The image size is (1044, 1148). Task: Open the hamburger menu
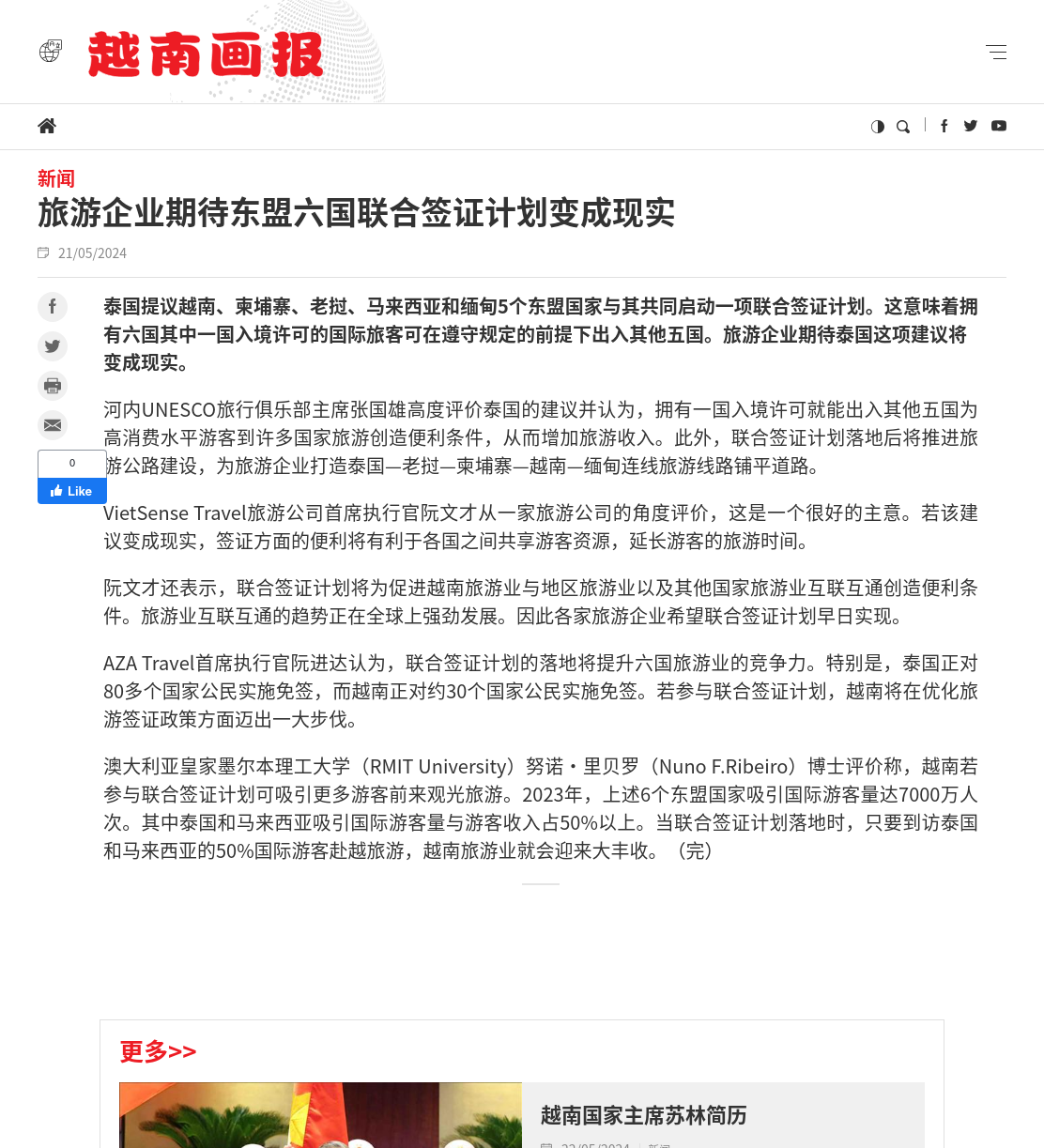pos(996,52)
